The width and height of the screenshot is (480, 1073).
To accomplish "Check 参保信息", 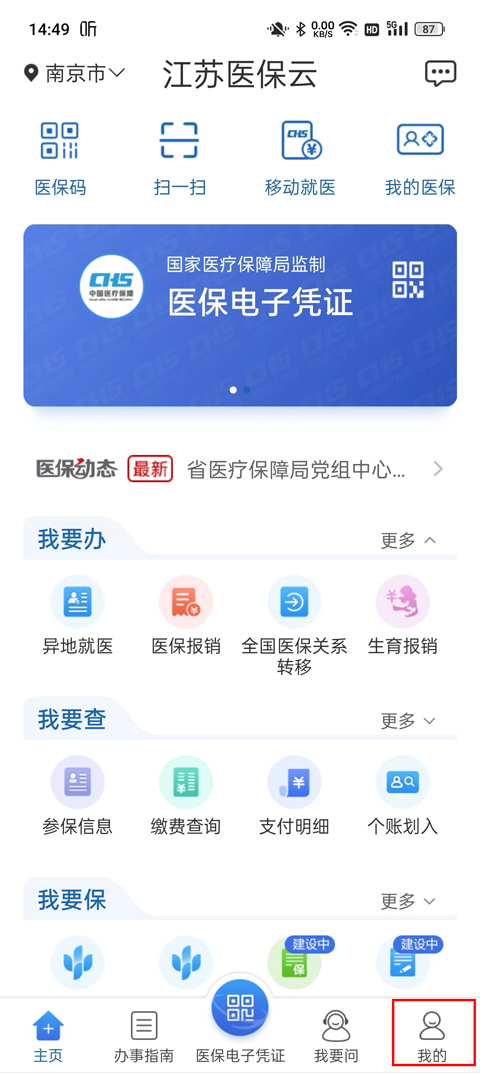I will (x=77, y=796).
